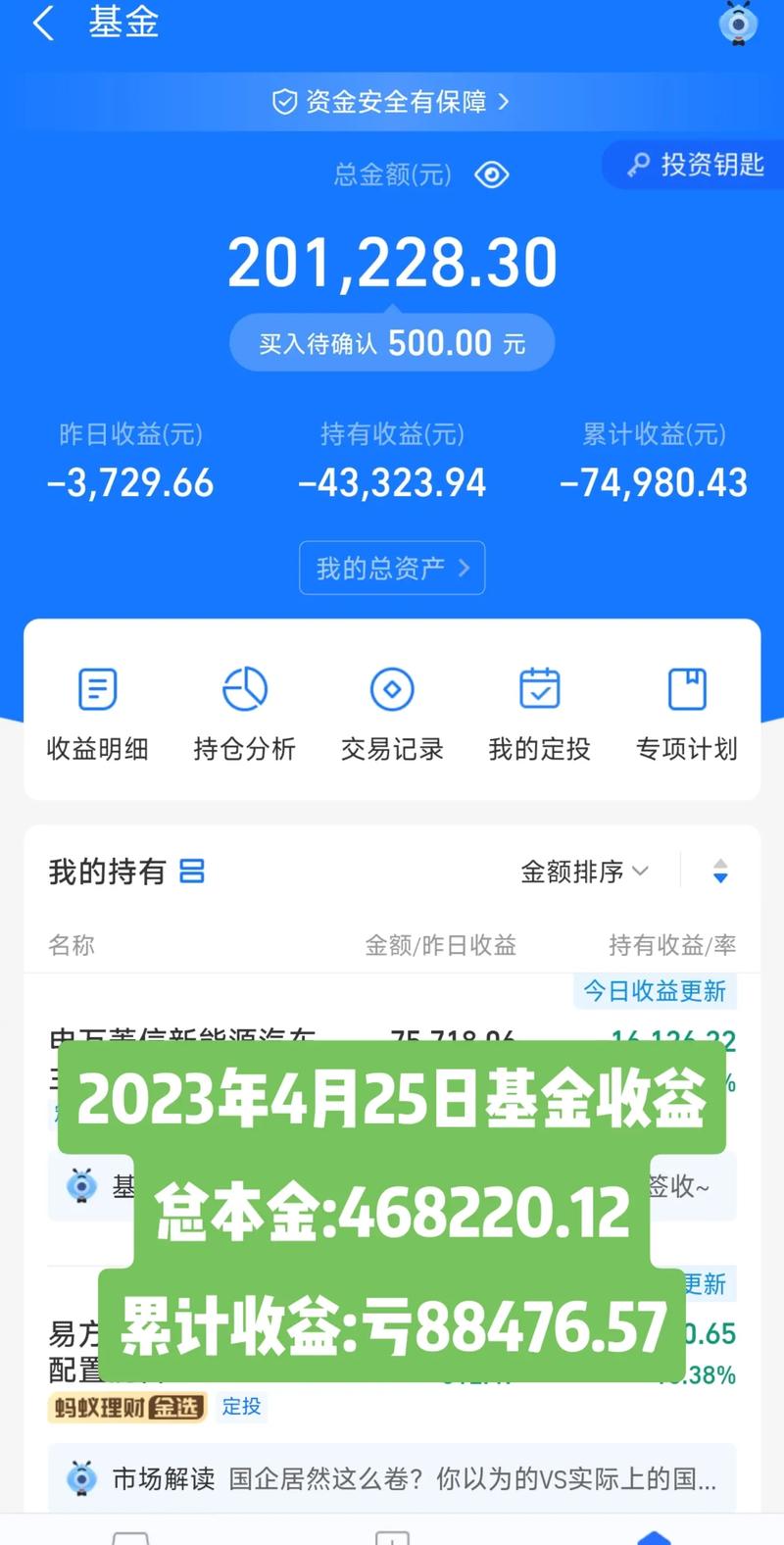Image resolution: width=784 pixels, height=1545 pixels.
Task: Expand the 我的总资产 section
Action: pos(391,568)
